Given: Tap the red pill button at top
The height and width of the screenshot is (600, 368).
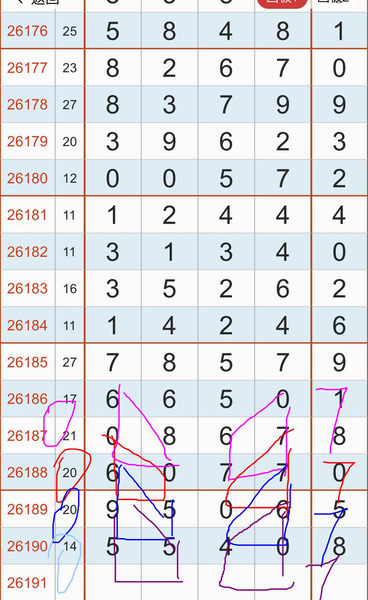Looking at the screenshot, I should pyautogui.click(x=282, y=3).
